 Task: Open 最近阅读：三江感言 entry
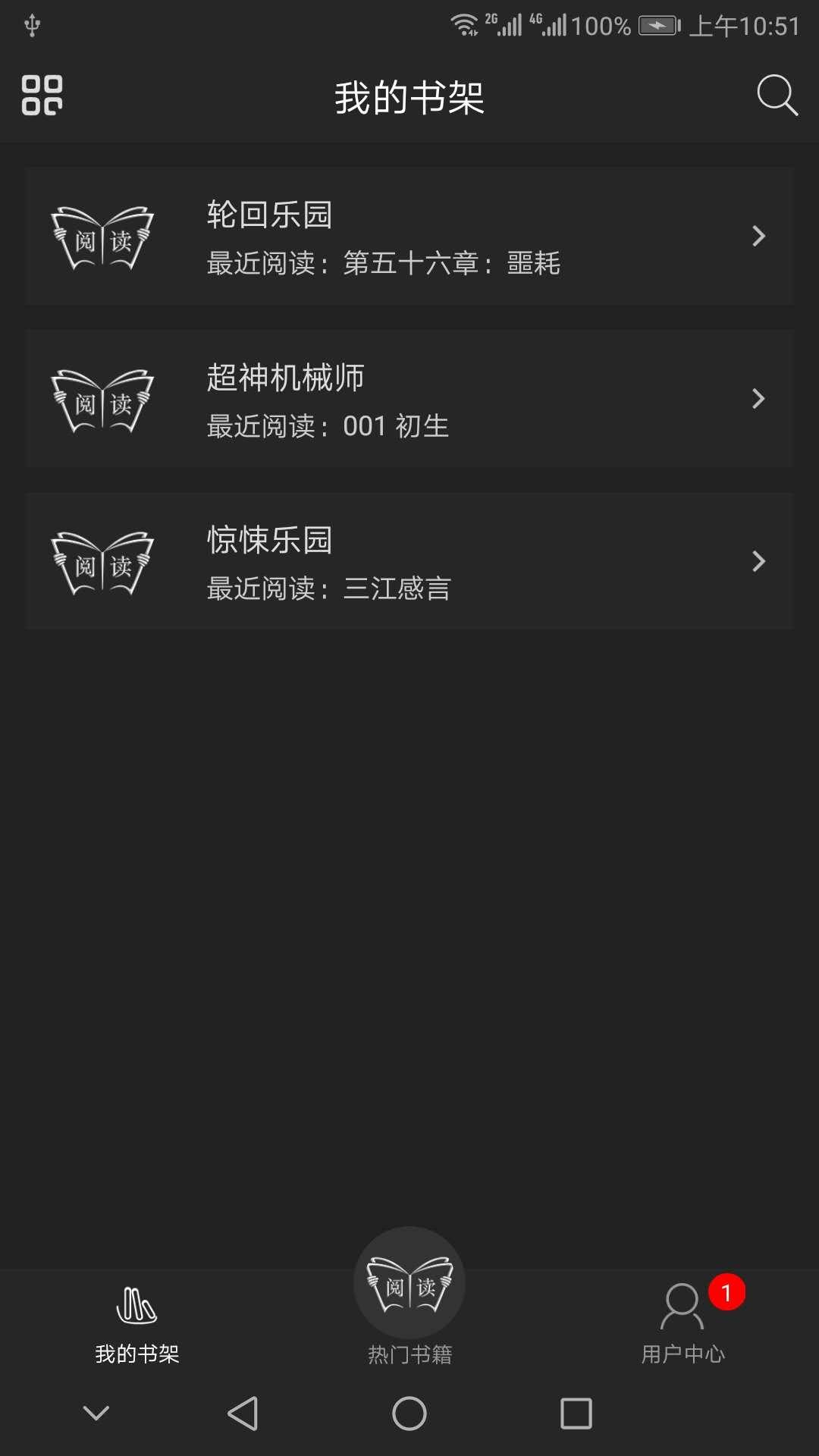click(328, 588)
